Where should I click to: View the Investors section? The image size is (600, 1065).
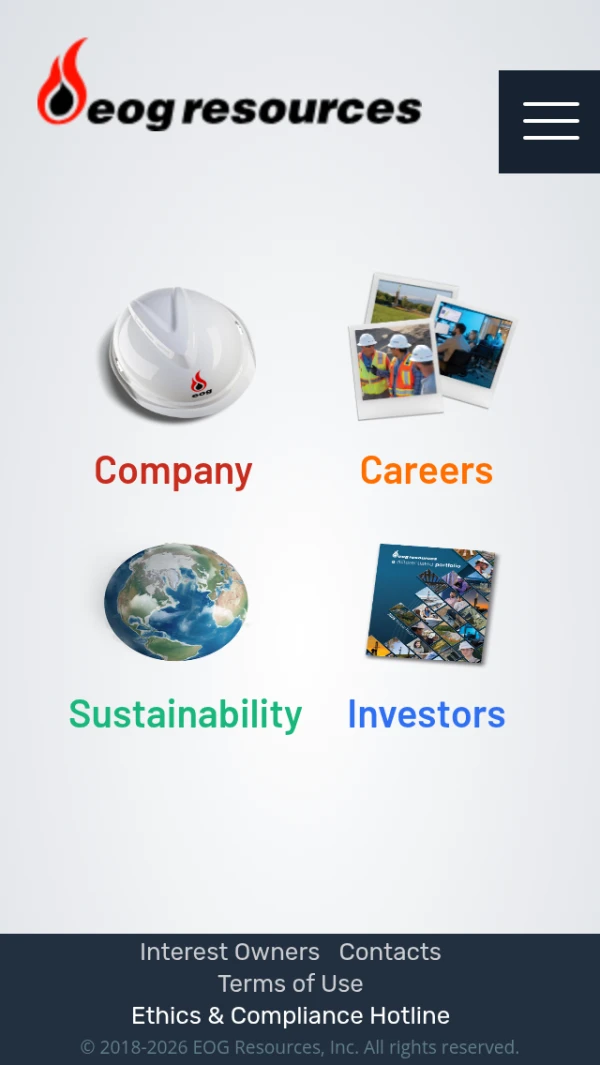point(426,715)
